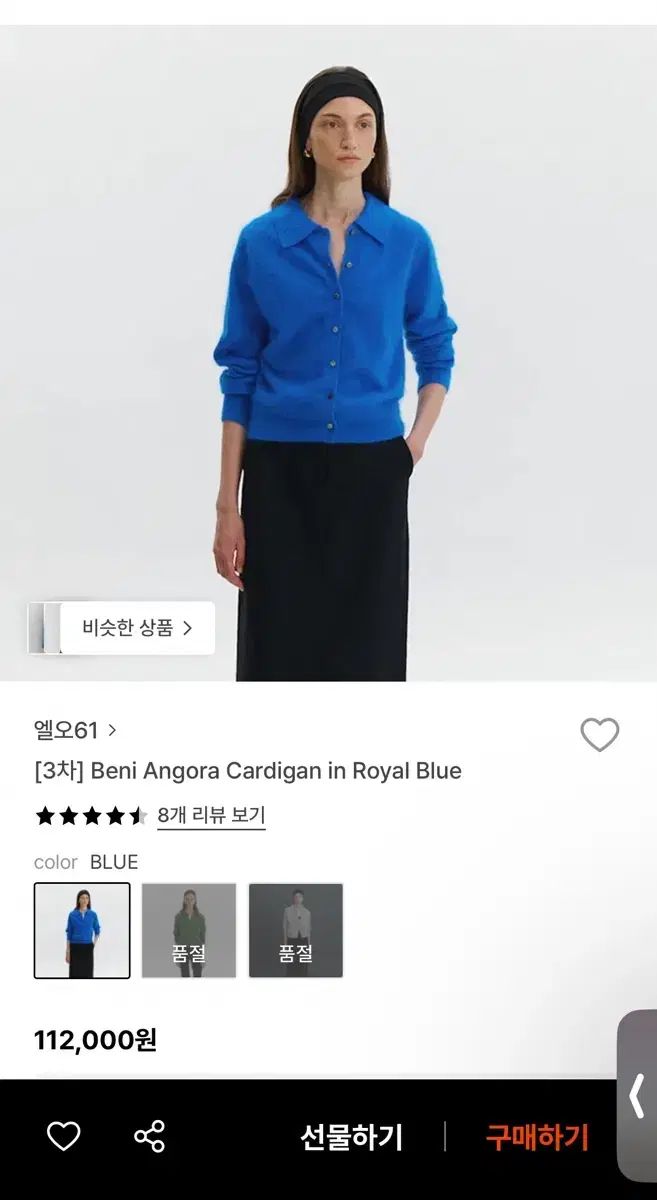Expand the side panel arrow handle
This screenshot has height=1200, width=657.
coord(637,1096)
